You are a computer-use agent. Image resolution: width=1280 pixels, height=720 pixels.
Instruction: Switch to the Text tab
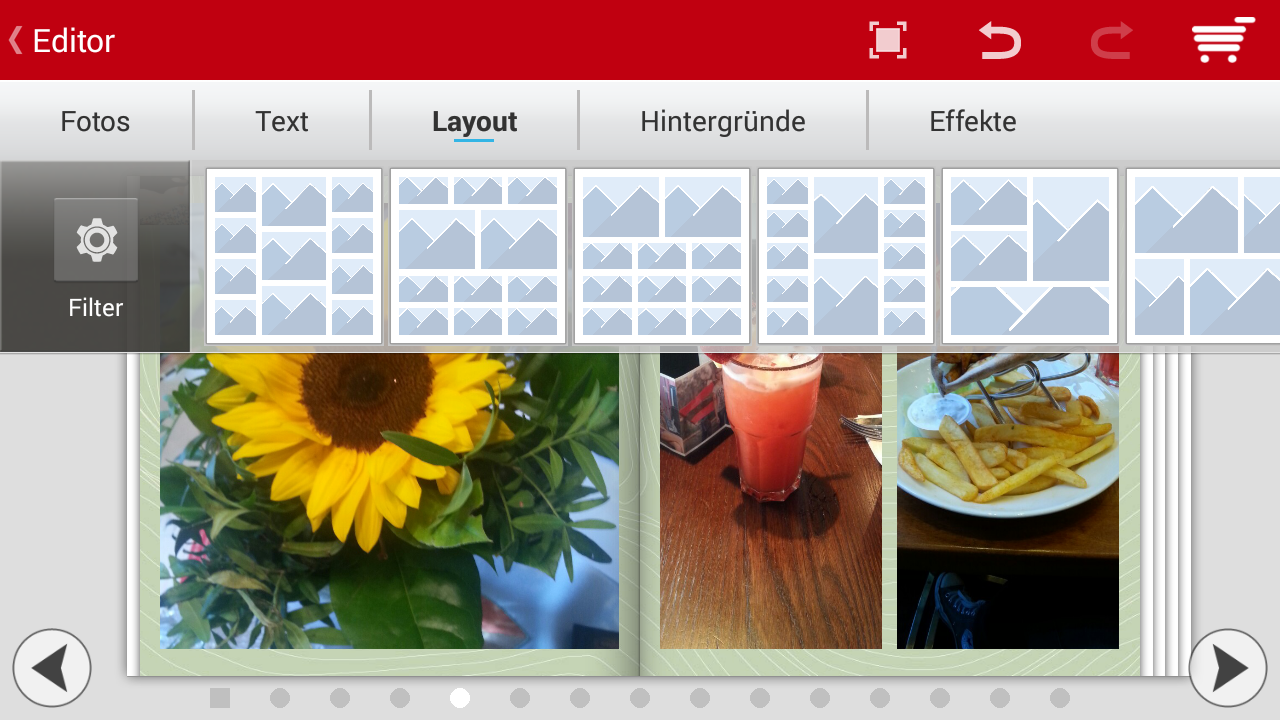point(281,122)
